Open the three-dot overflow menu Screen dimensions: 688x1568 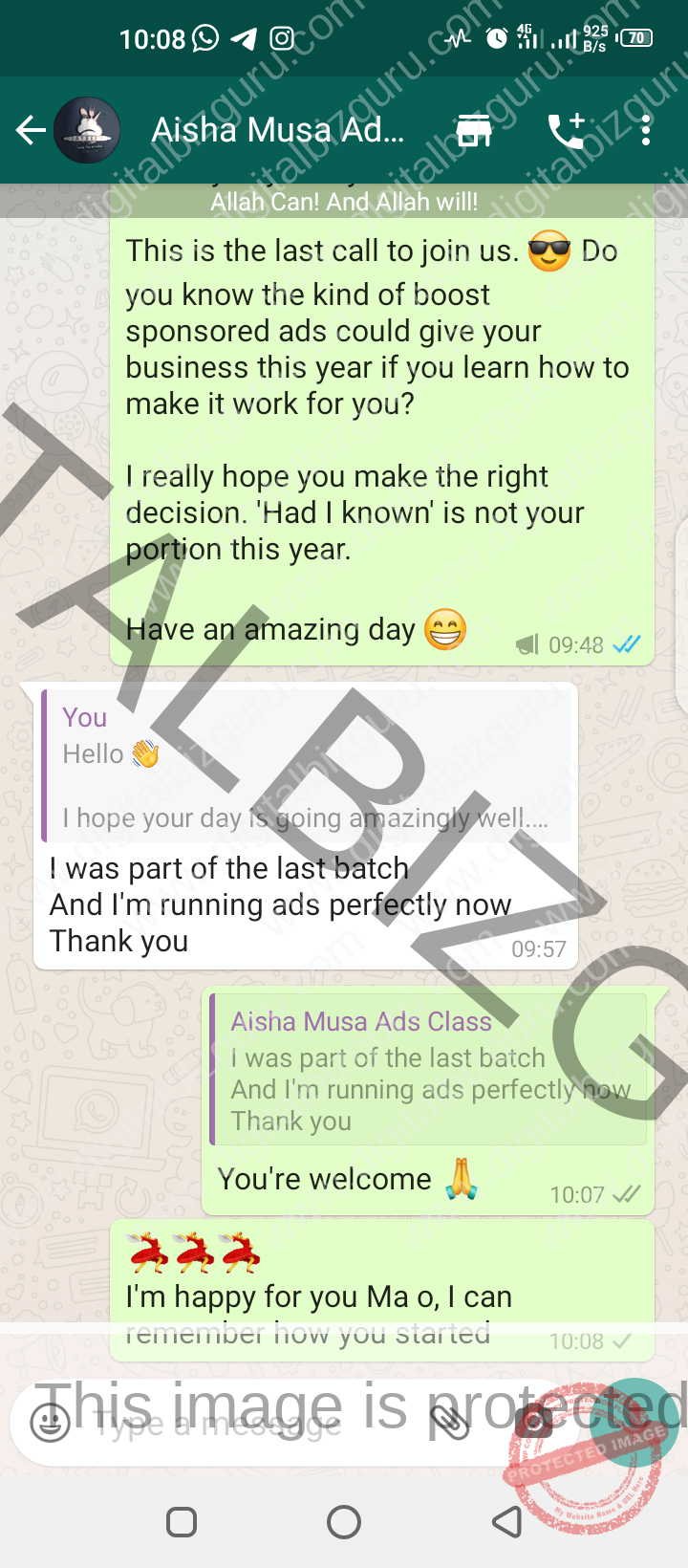point(646,130)
